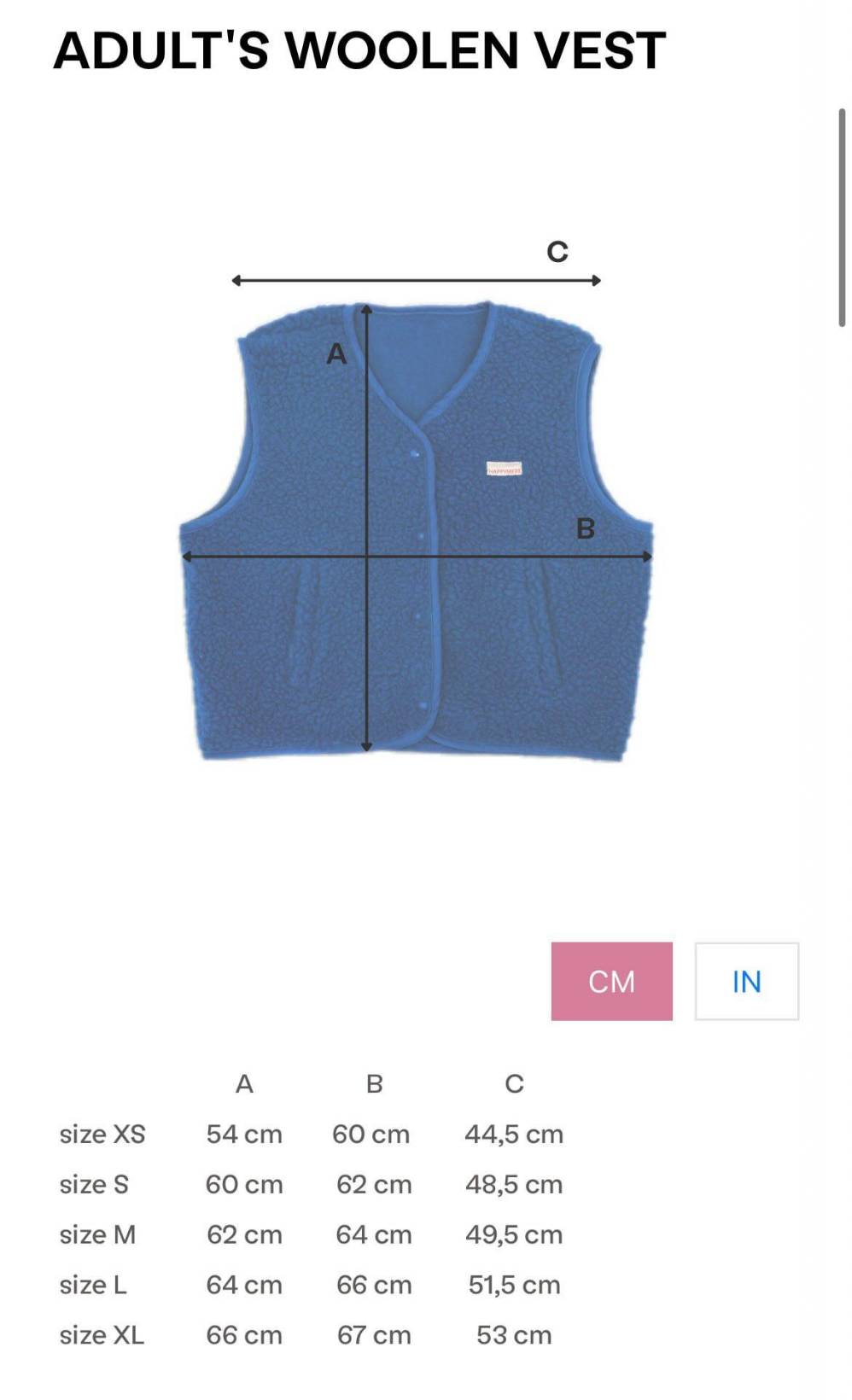The width and height of the screenshot is (852, 1400).
Task: Select the CM unit button
Action: click(611, 981)
